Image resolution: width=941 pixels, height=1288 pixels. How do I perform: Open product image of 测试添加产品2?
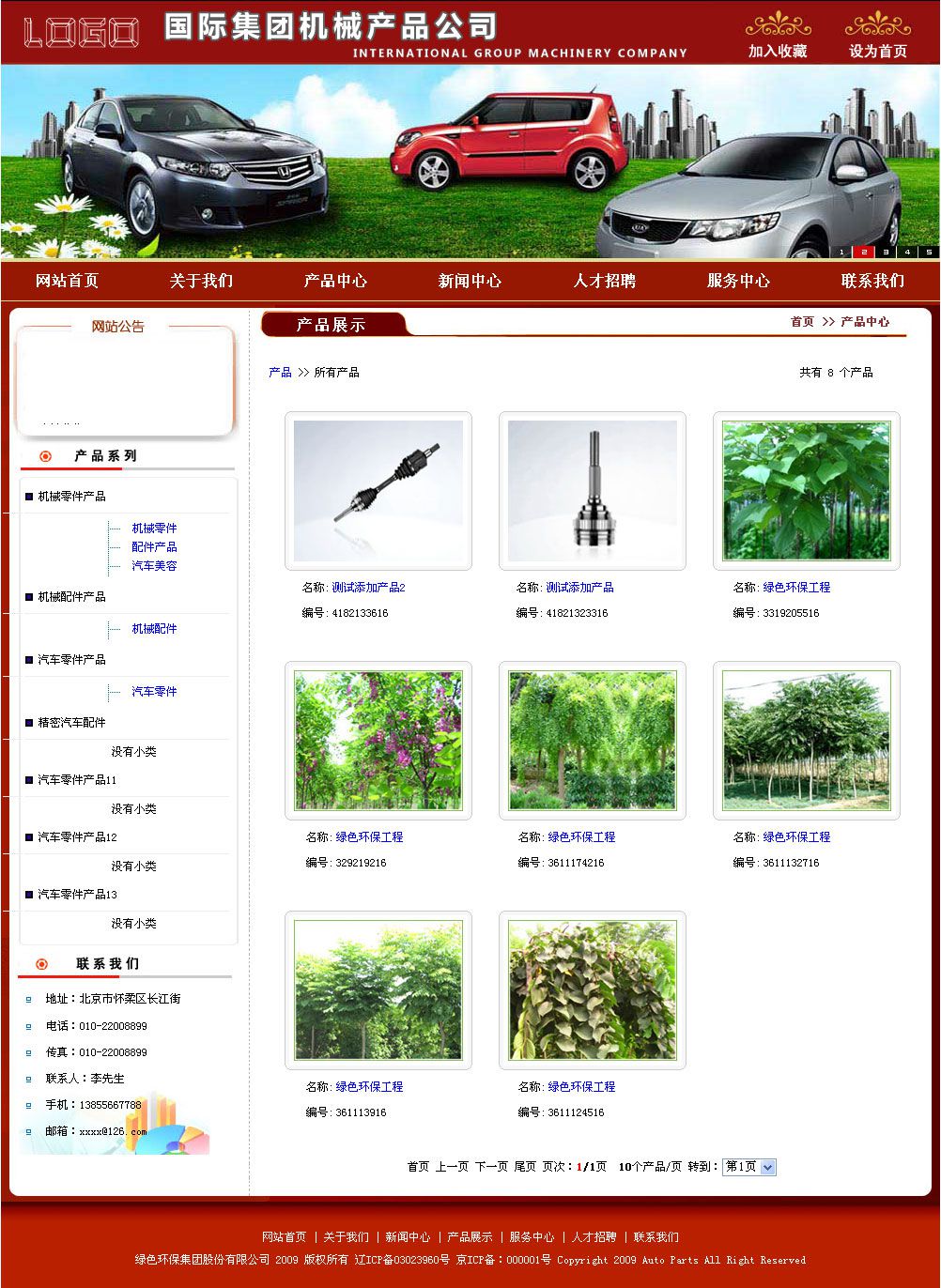coord(378,490)
